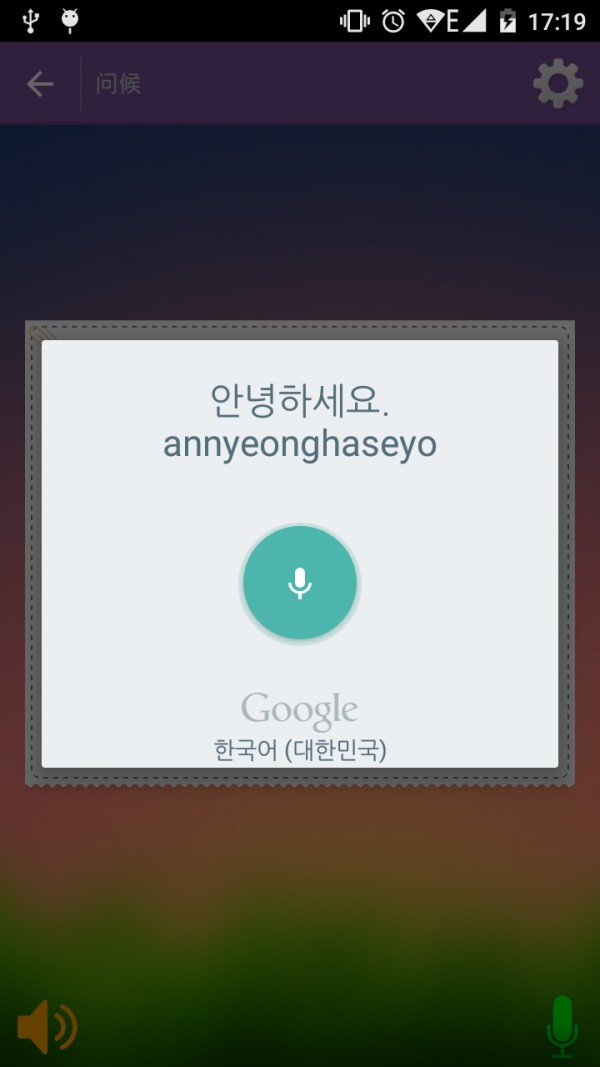Start voice input with green microphone
Viewport: 600px width, 1067px height.
[x=562, y=1025]
